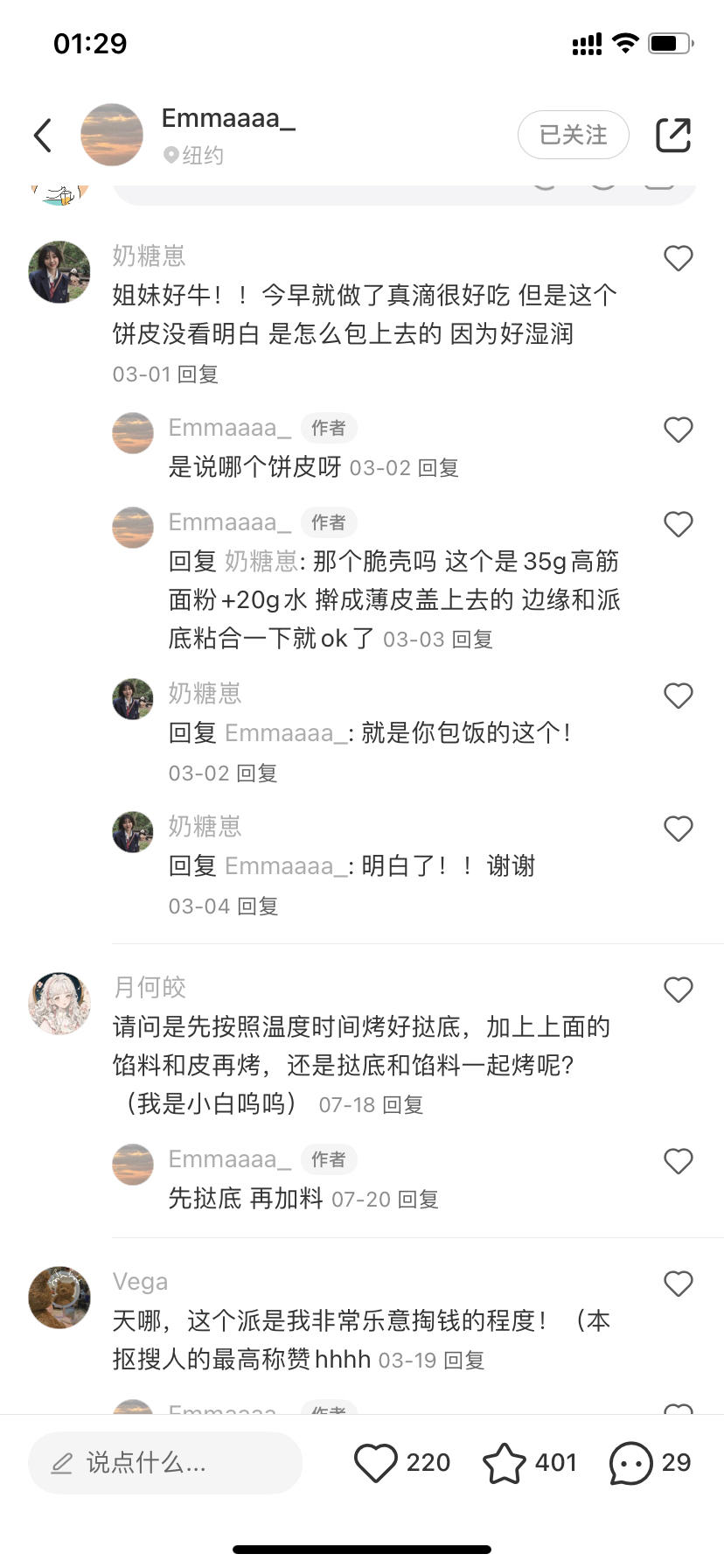Favorite the post with the star icon

505,1463
